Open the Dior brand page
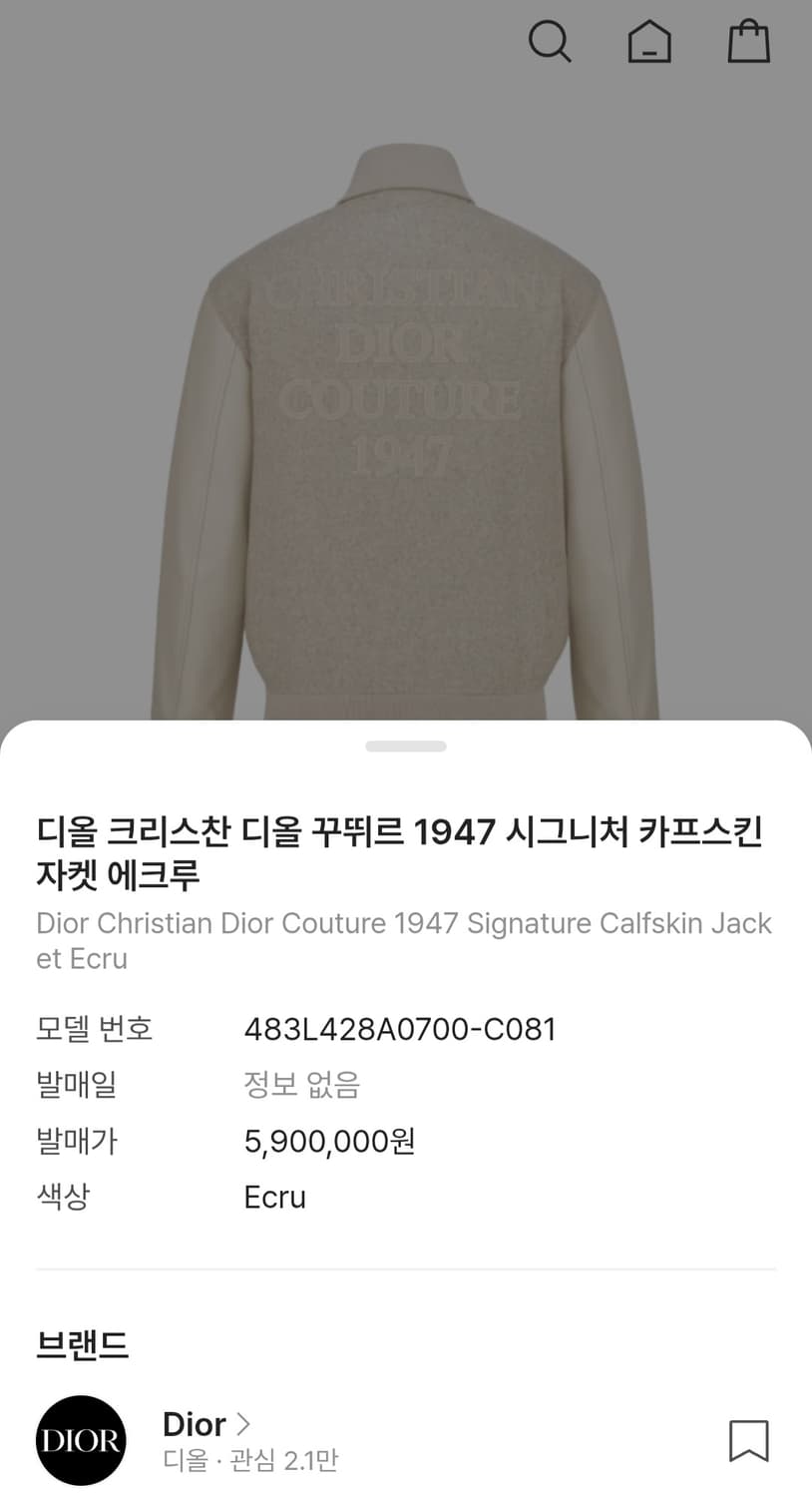 coord(195,1424)
